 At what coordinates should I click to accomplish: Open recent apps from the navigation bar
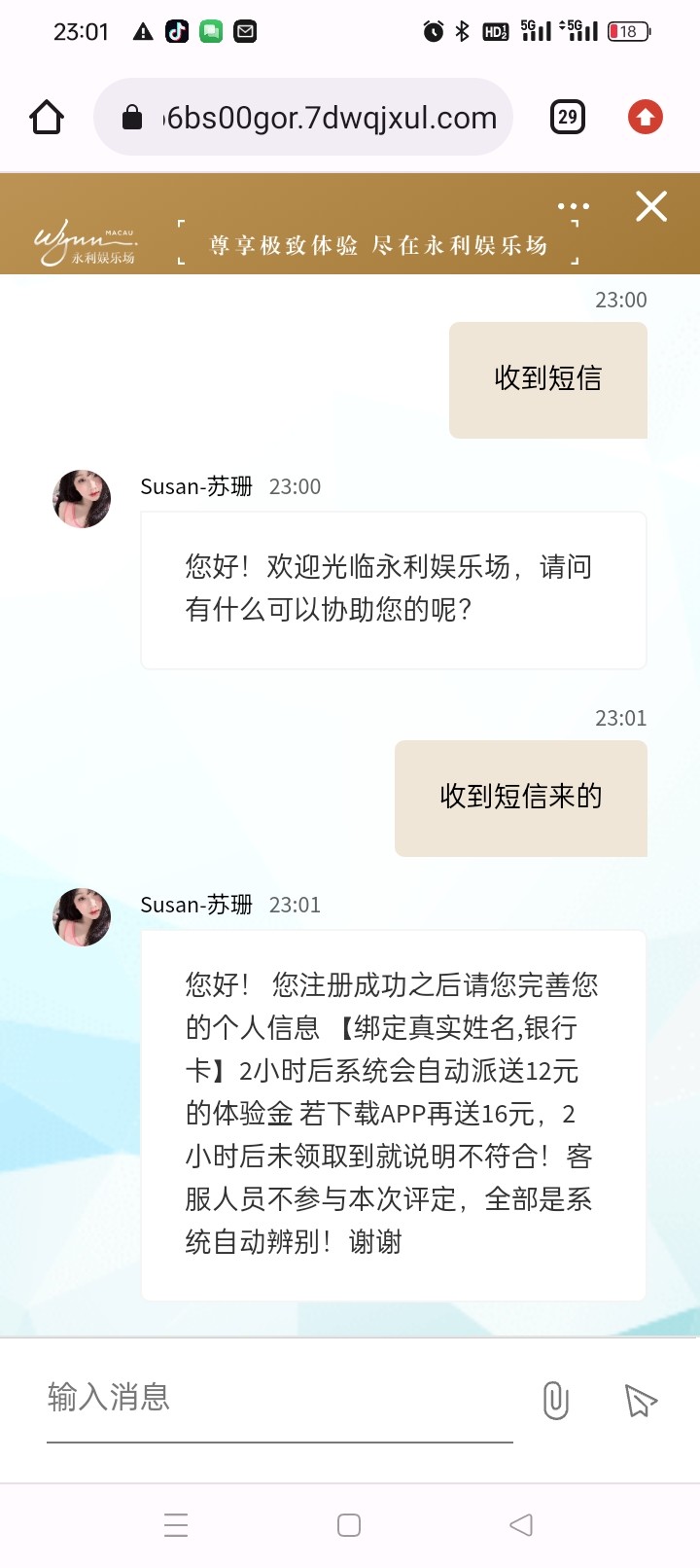(176, 1524)
